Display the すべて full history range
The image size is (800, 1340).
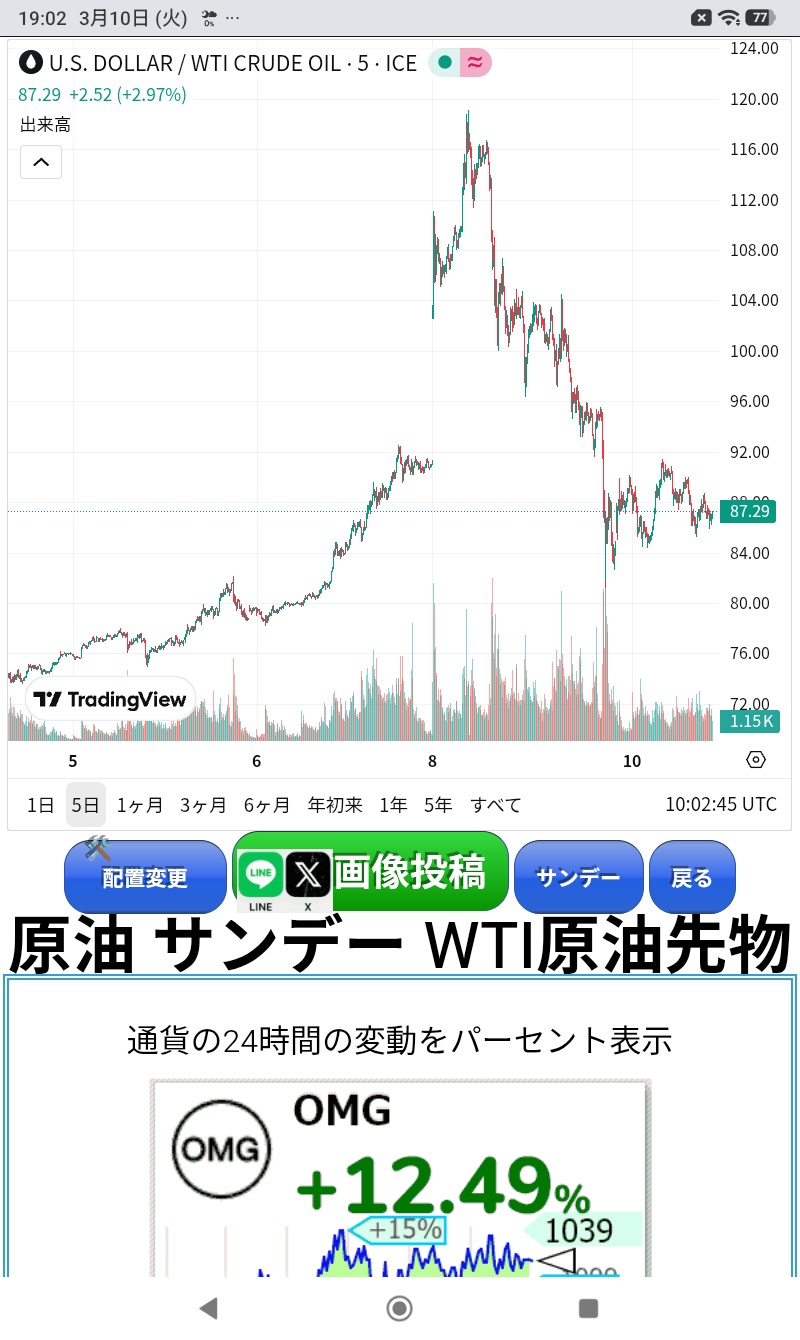point(496,805)
